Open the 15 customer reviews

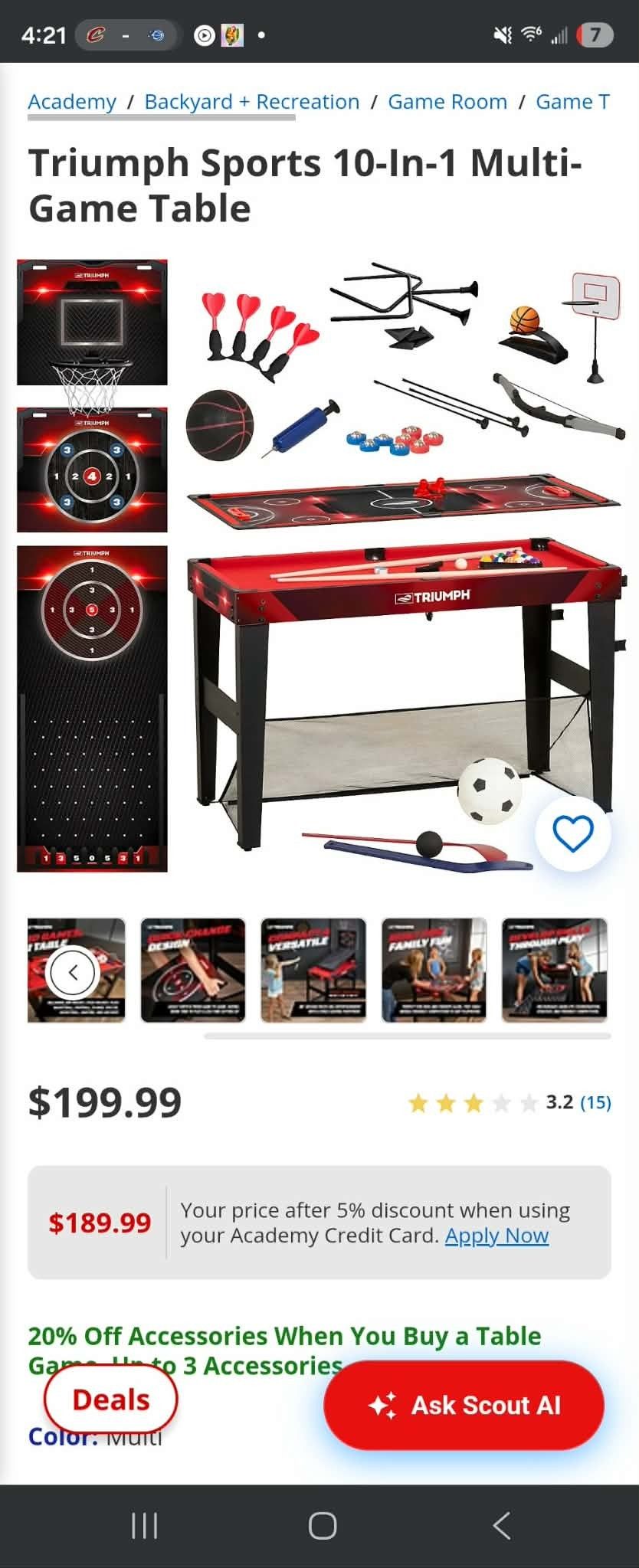pyautogui.click(x=595, y=1102)
